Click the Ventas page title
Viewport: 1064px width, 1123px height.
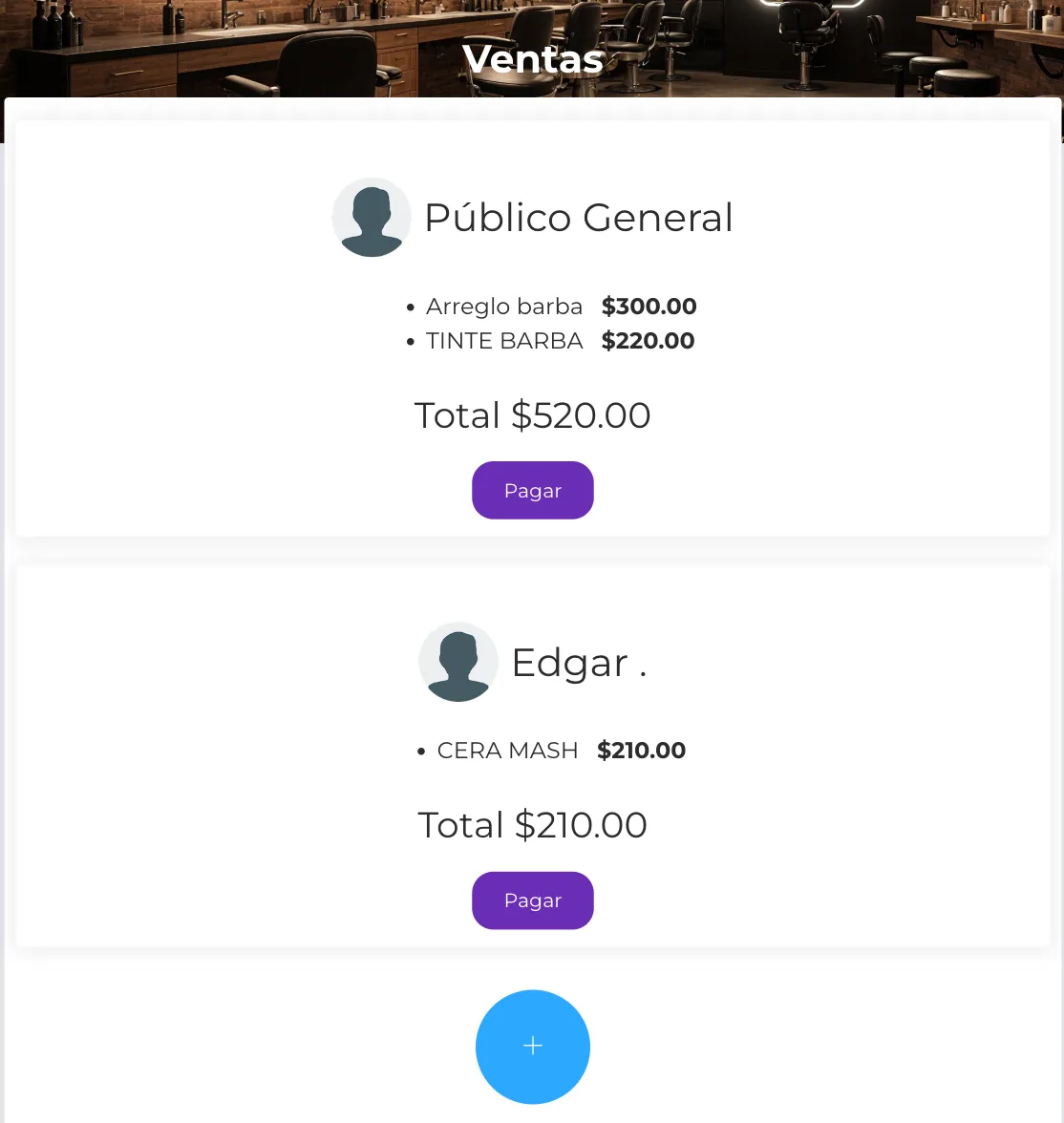[532, 59]
